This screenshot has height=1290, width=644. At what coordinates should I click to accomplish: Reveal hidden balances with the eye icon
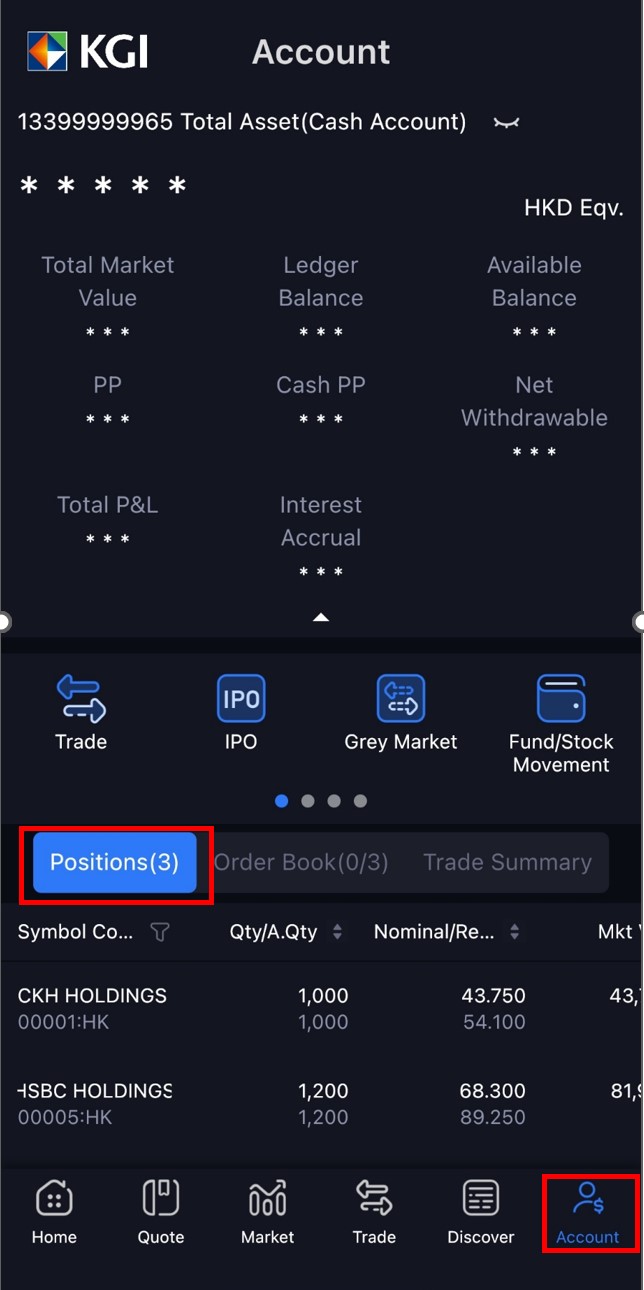click(x=507, y=123)
